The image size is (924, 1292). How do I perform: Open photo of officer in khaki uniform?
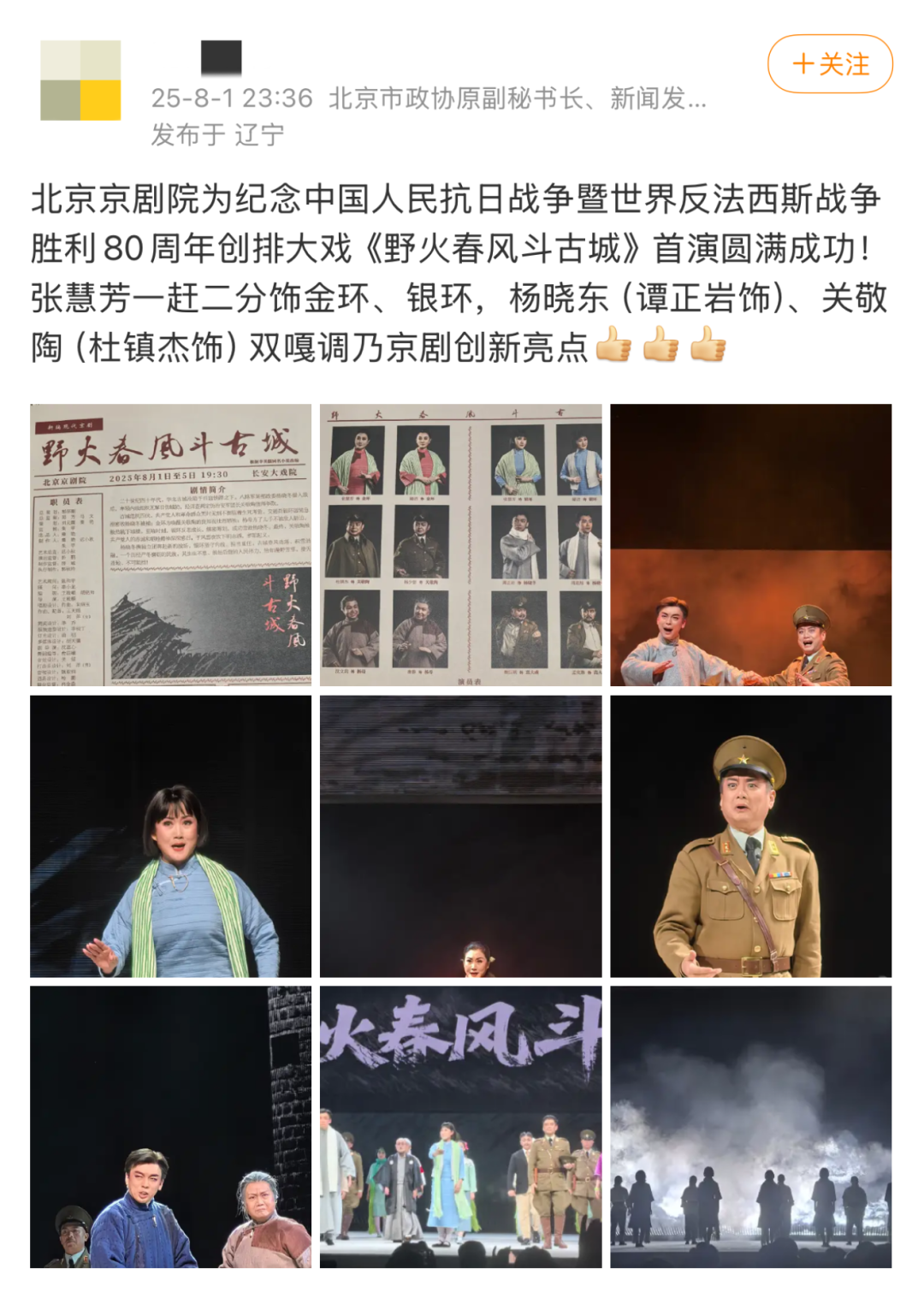[x=750, y=836]
